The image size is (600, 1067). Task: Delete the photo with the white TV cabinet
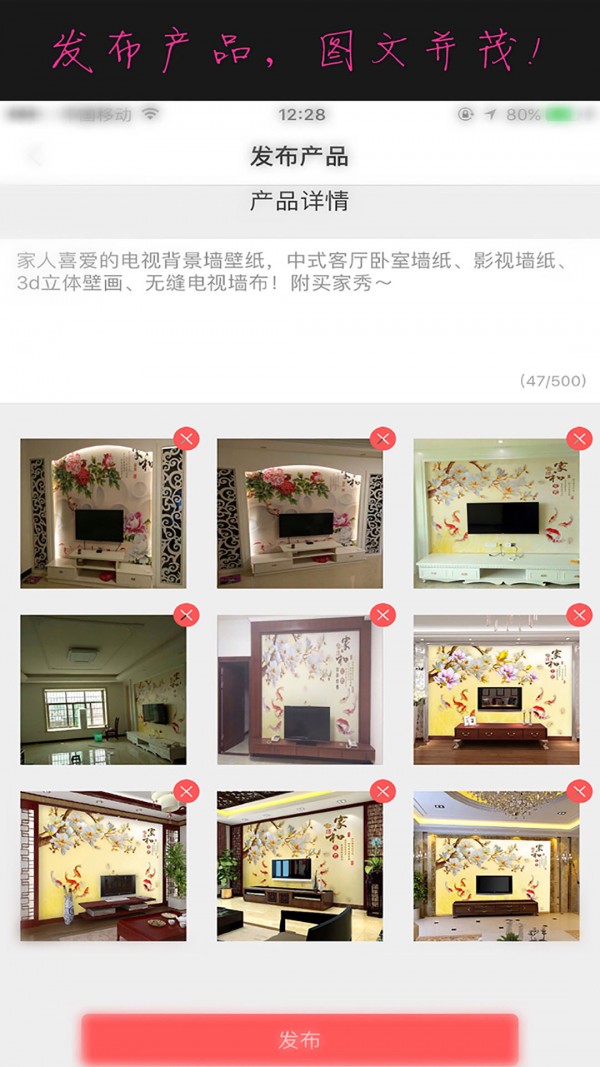coord(579,439)
